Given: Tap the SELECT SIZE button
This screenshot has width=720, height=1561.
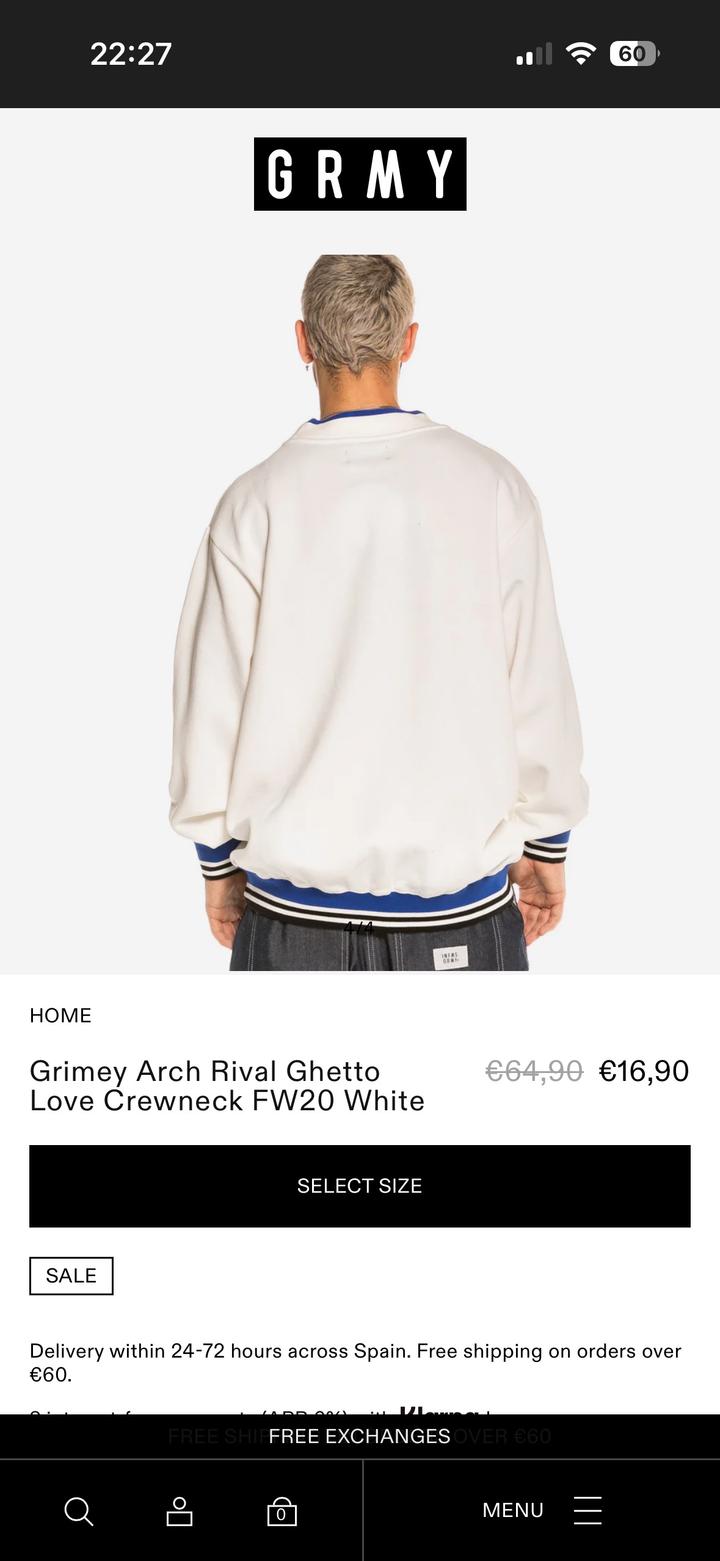Looking at the screenshot, I should (360, 1186).
